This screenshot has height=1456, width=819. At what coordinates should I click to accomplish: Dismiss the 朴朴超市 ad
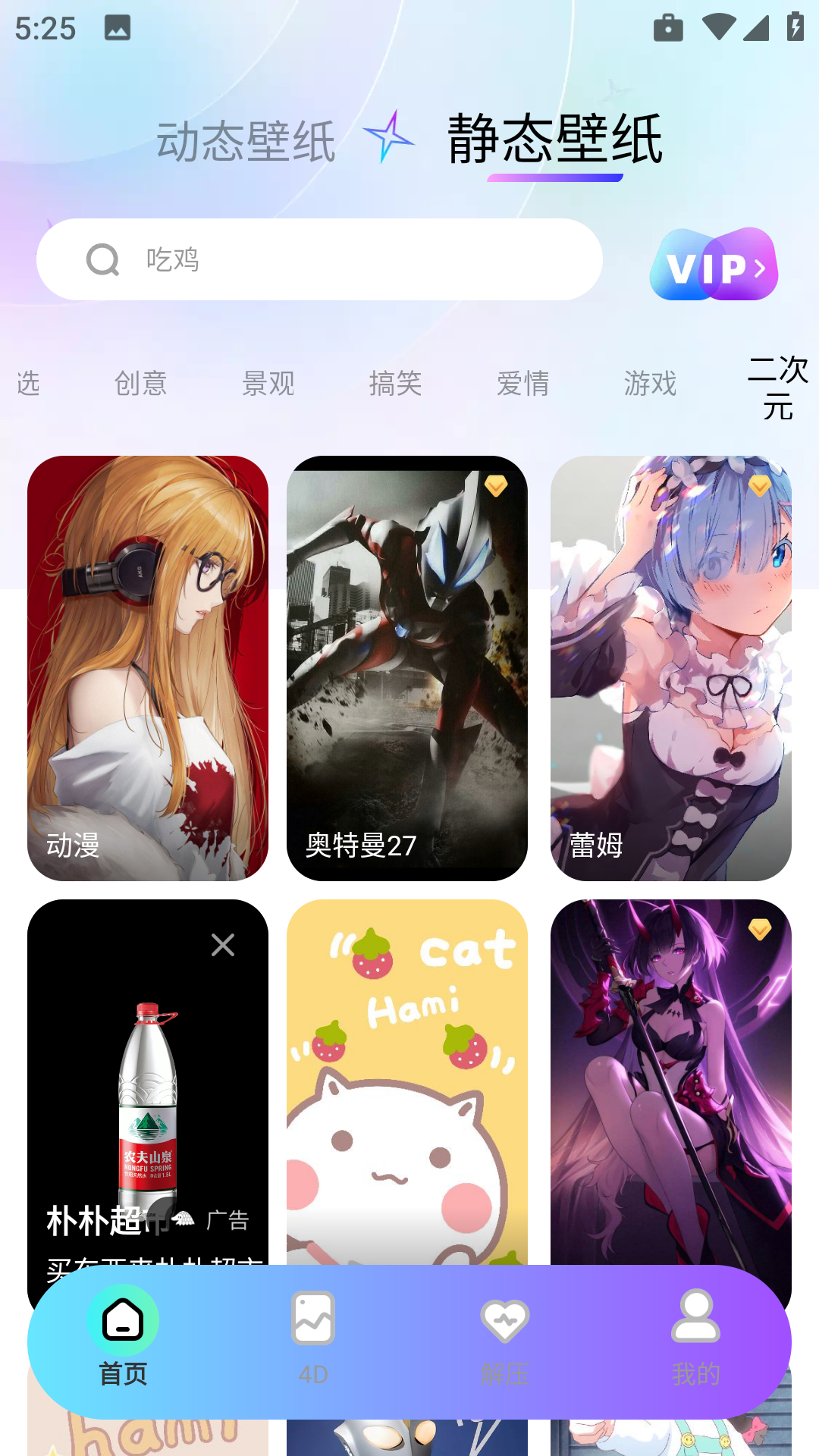[x=223, y=945]
